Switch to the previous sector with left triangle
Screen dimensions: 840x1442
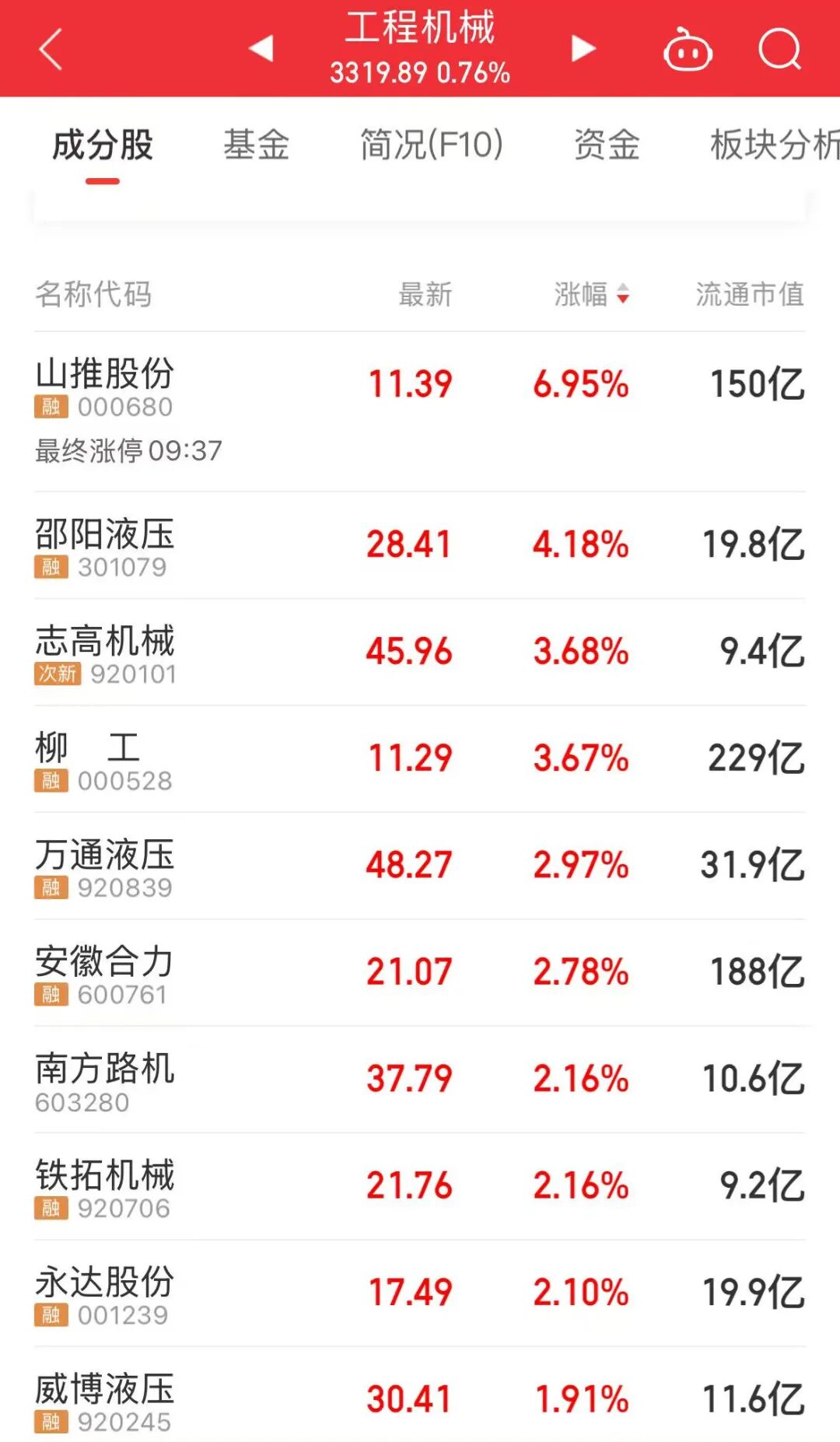(x=261, y=48)
